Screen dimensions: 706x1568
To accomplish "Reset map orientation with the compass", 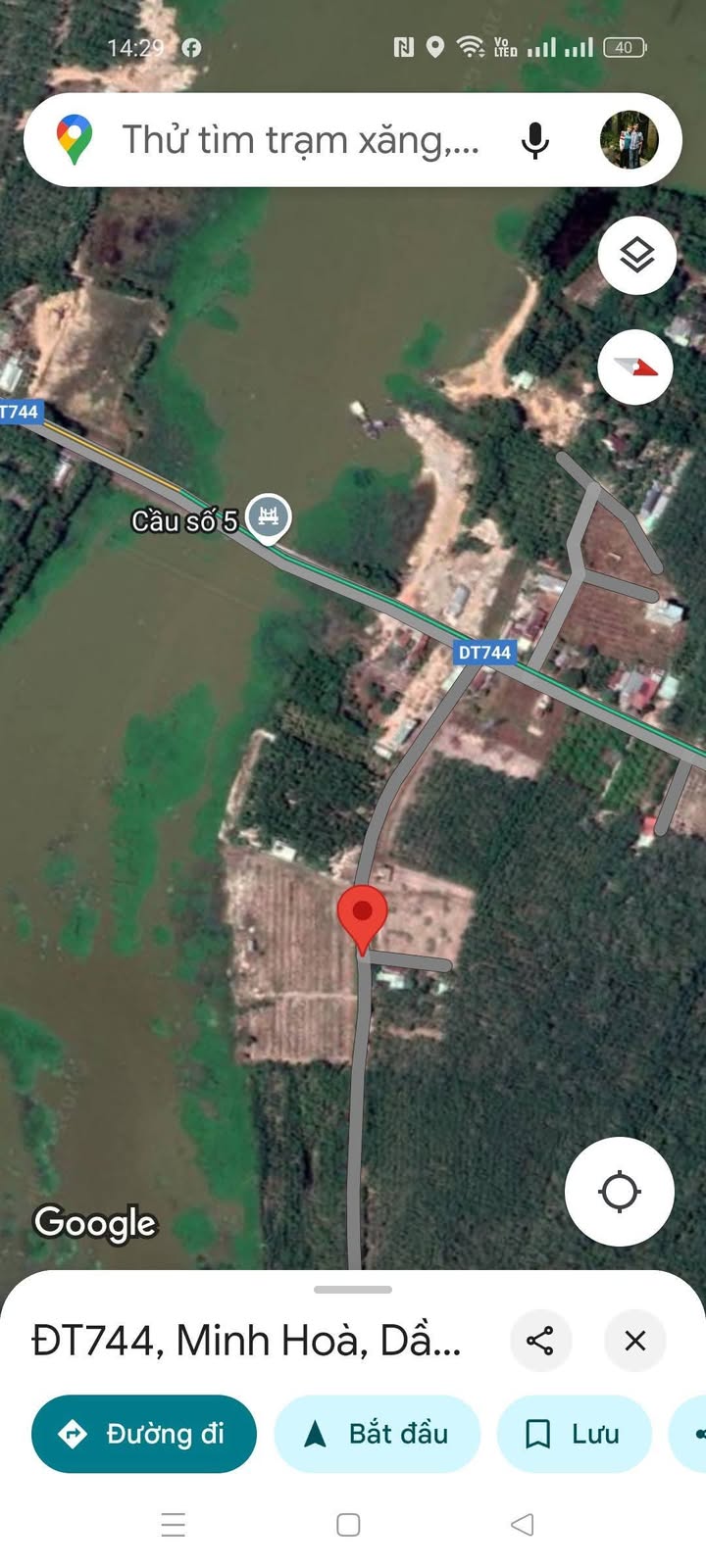I will 635,367.
